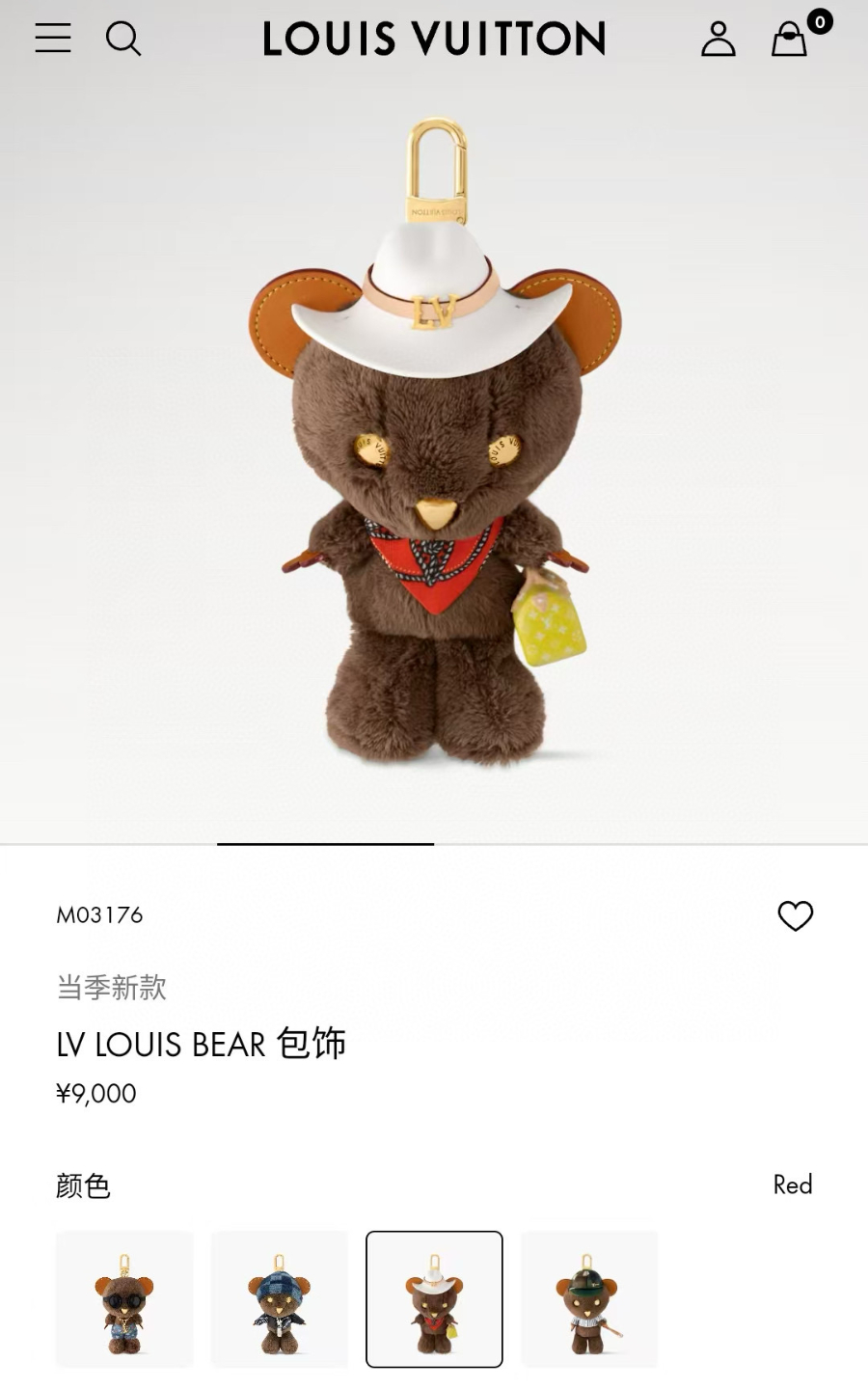Screen dimensions: 868x1389
Task: Select the bear with sunglasses color variant
Action: click(x=124, y=1298)
